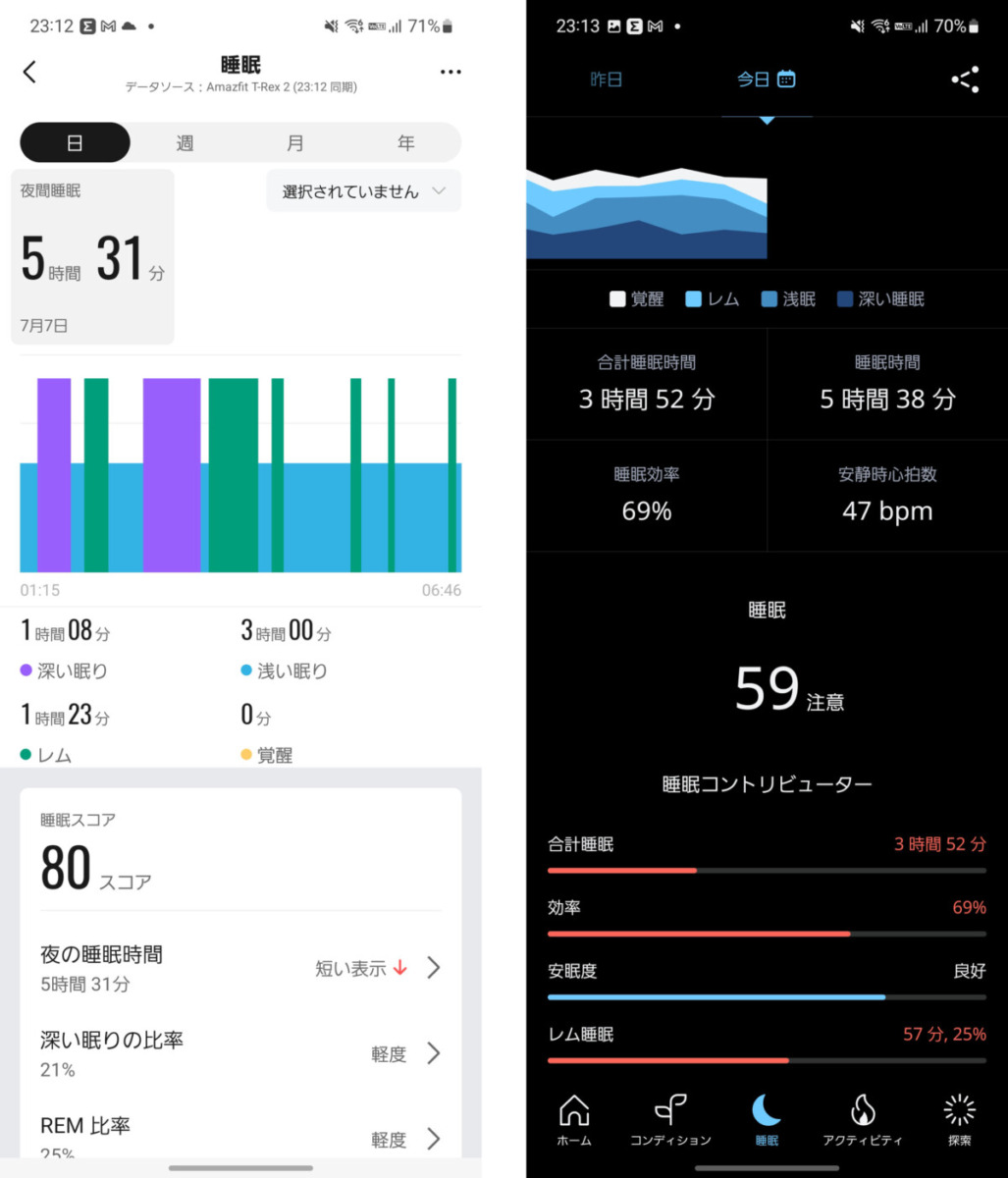Switch to the 昨日 tab

pos(606,80)
